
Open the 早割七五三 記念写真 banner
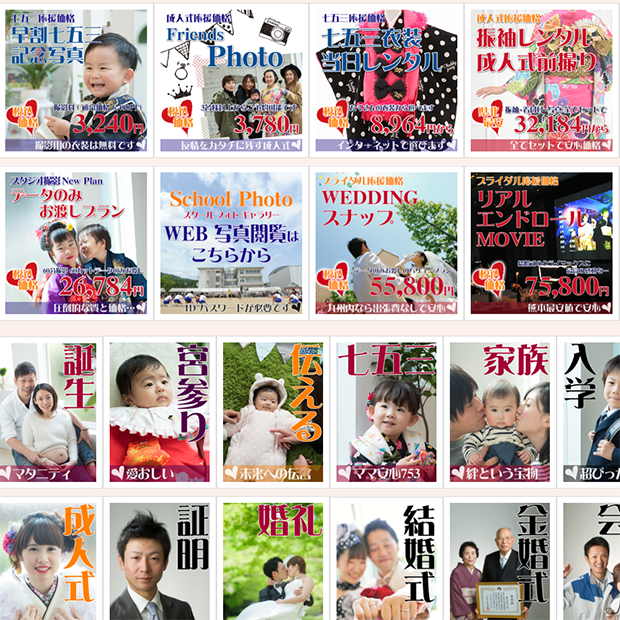coord(76,78)
